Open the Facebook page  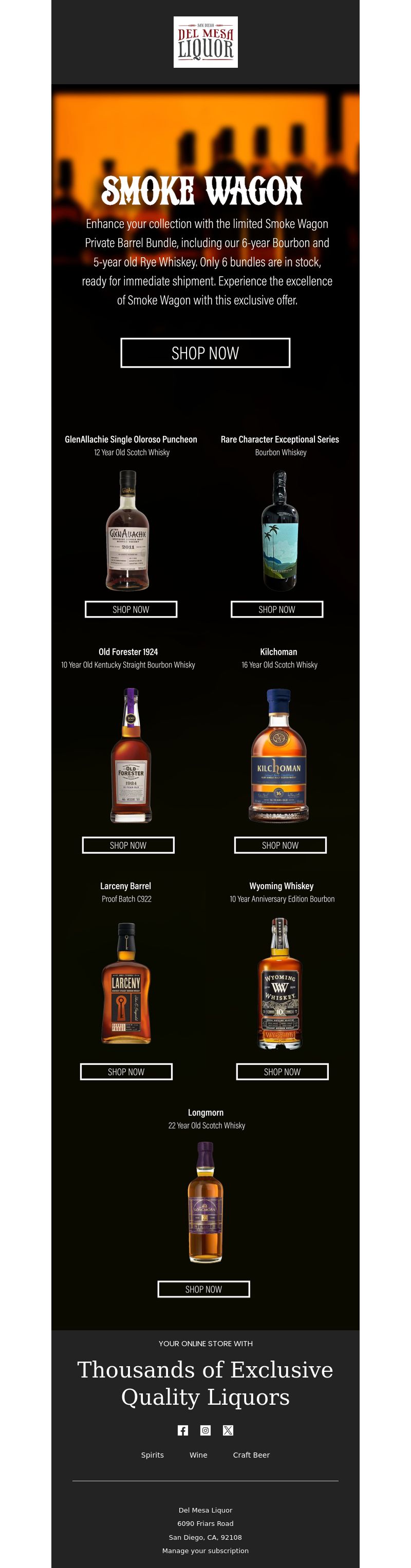coord(183,1430)
